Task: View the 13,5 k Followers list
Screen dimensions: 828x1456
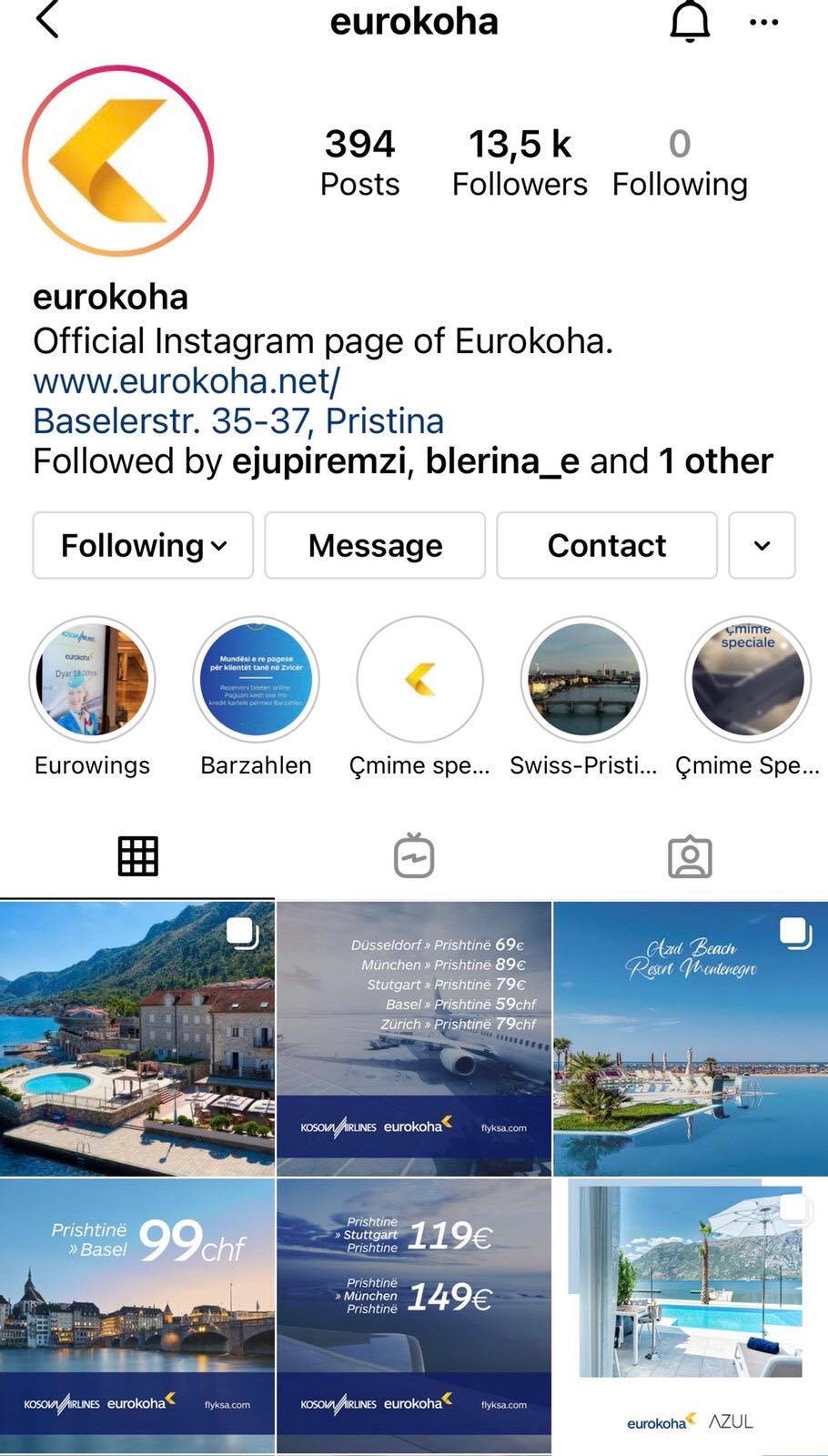Action: tap(520, 162)
